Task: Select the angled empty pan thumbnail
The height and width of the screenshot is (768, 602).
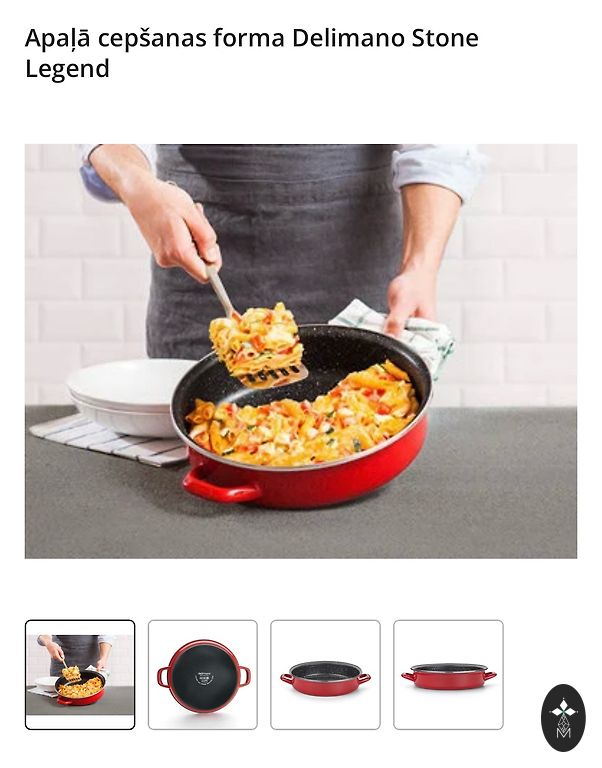Action: coord(325,674)
